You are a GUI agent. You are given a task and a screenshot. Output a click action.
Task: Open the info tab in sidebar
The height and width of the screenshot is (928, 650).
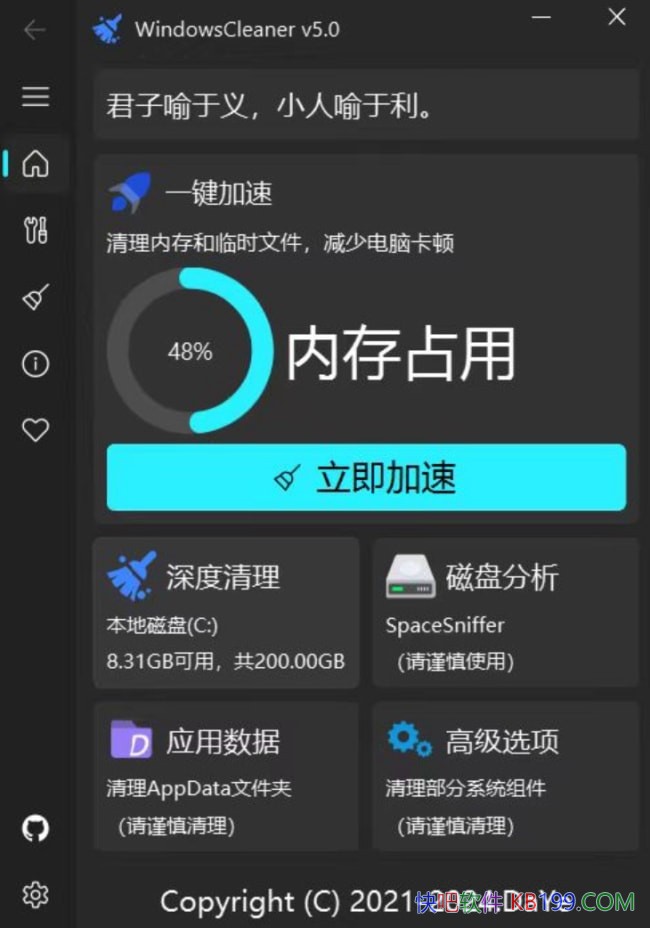(36, 364)
